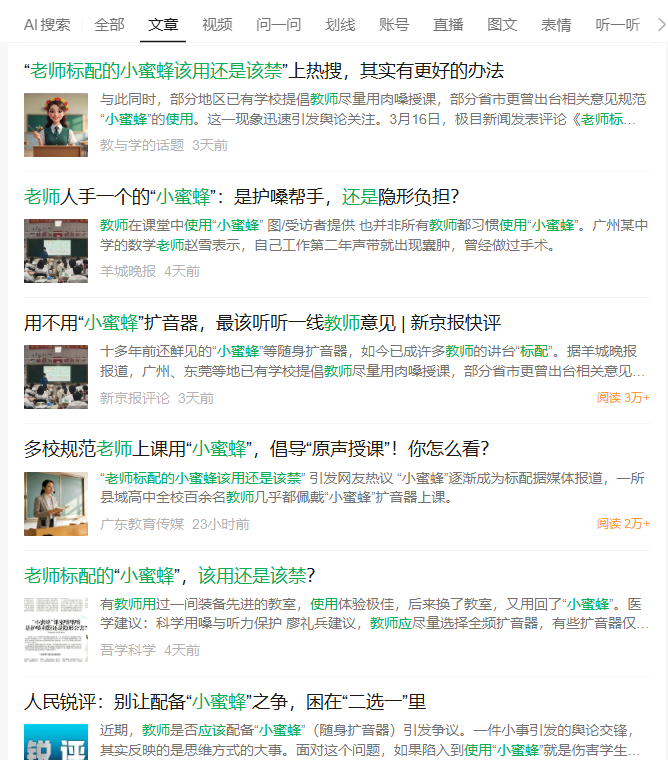The width and height of the screenshot is (668, 760).
Task: Select the 账号 tab
Action: (x=394, y=24)
